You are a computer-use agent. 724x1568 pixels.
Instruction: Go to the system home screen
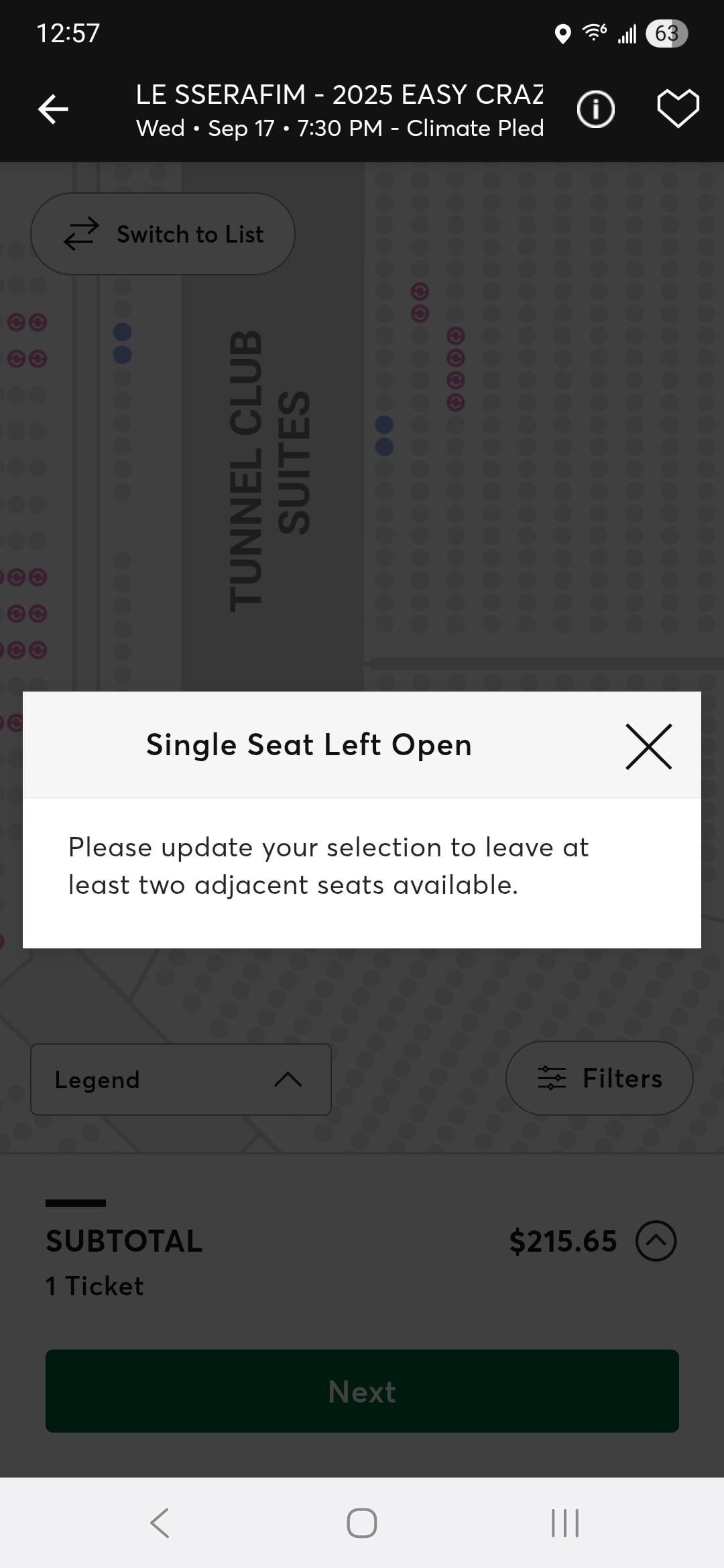(x=362, y=1523)
